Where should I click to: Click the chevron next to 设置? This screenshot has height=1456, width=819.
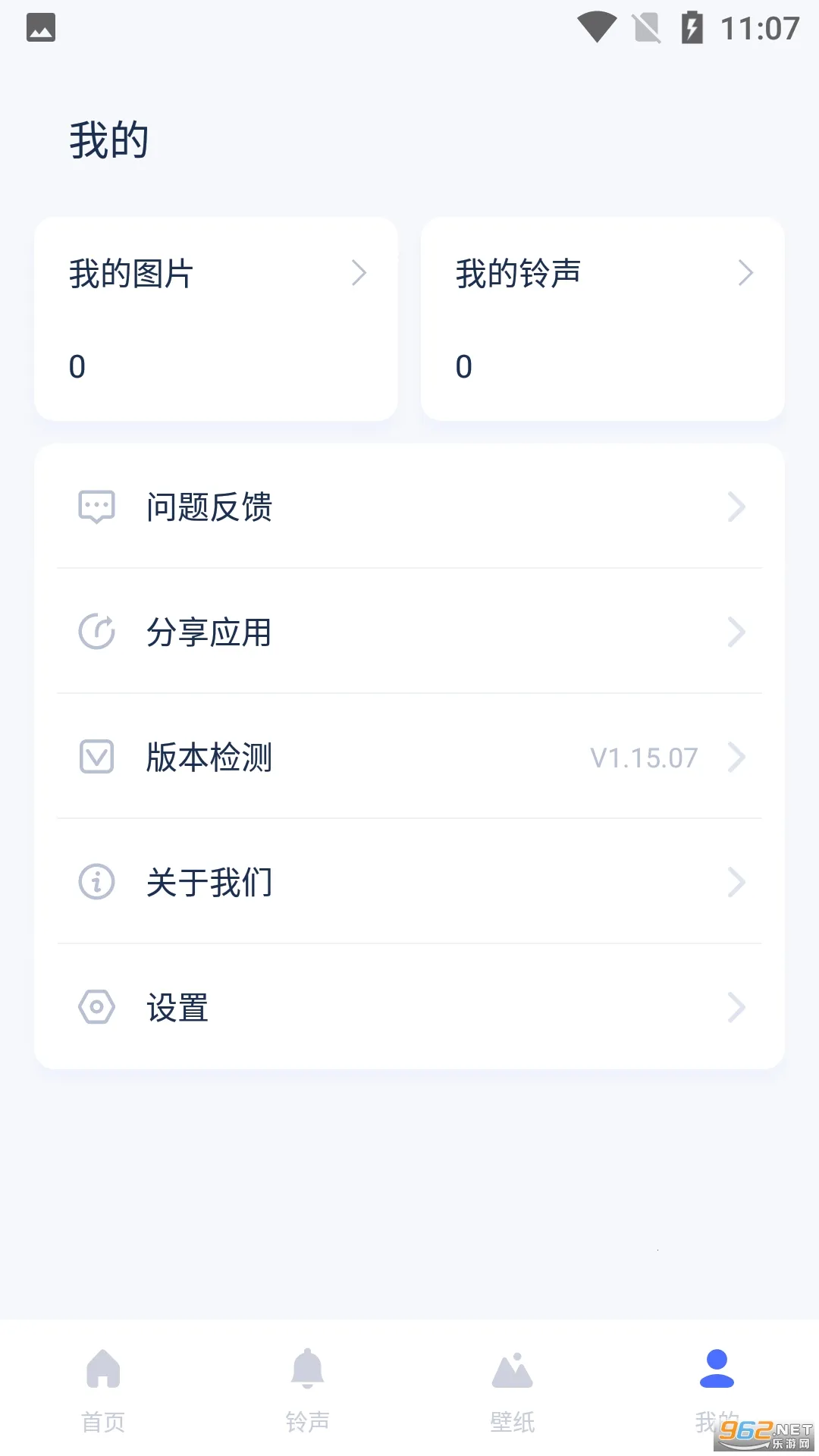(736, 1007)
